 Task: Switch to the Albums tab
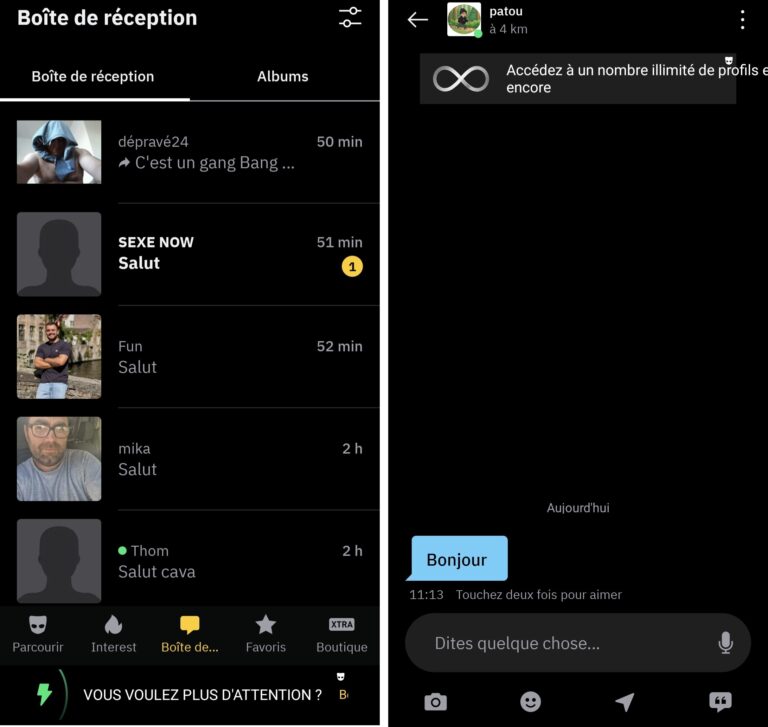point(282,76)
